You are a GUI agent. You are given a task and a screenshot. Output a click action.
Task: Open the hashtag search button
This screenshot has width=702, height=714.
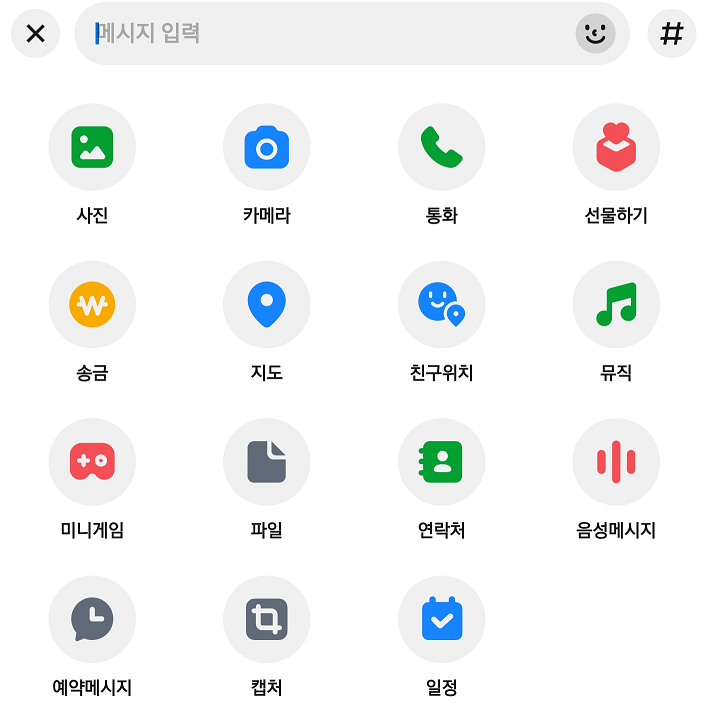pos(672,34)
